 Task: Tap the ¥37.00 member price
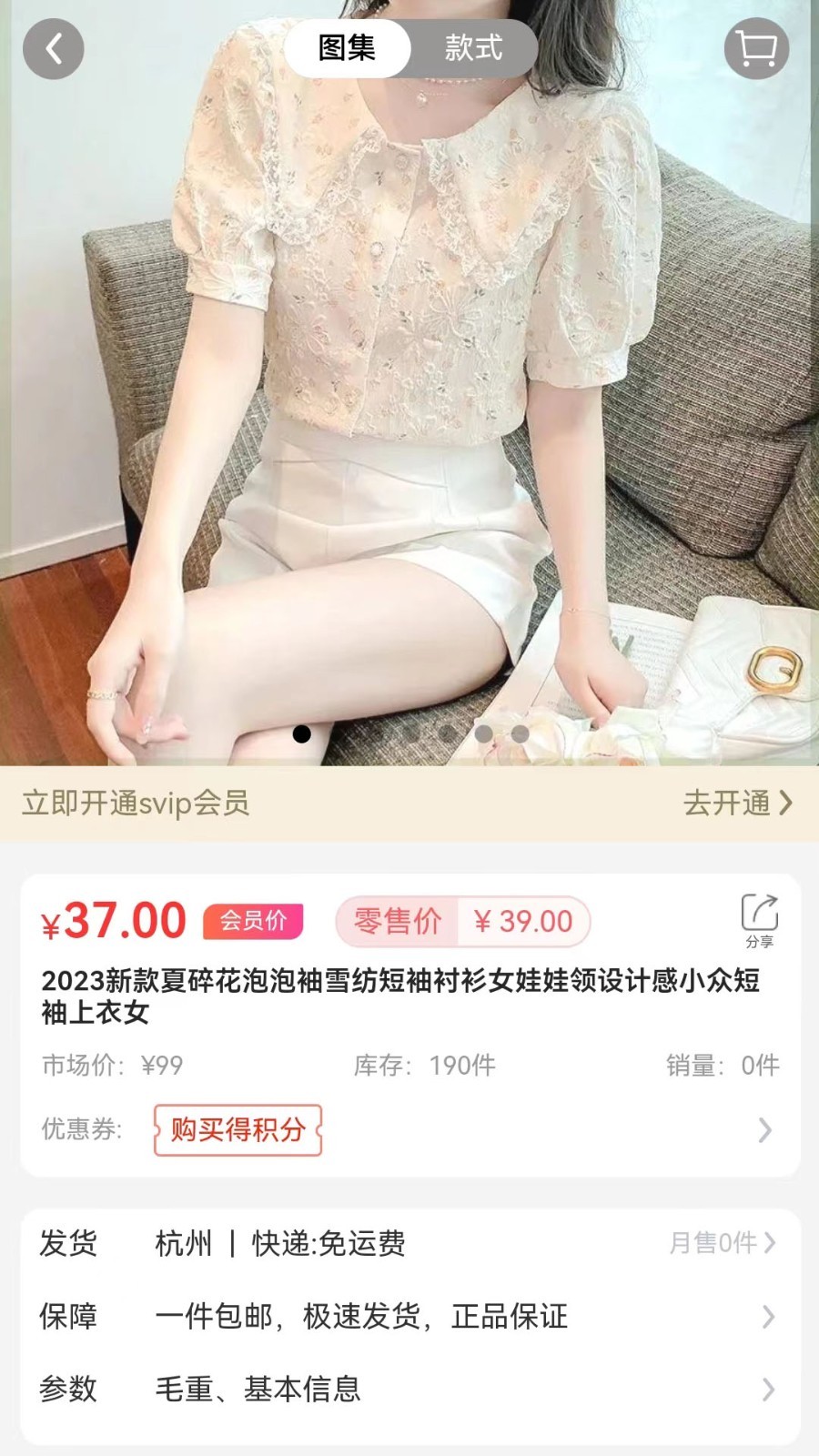(x=113, y=922)
